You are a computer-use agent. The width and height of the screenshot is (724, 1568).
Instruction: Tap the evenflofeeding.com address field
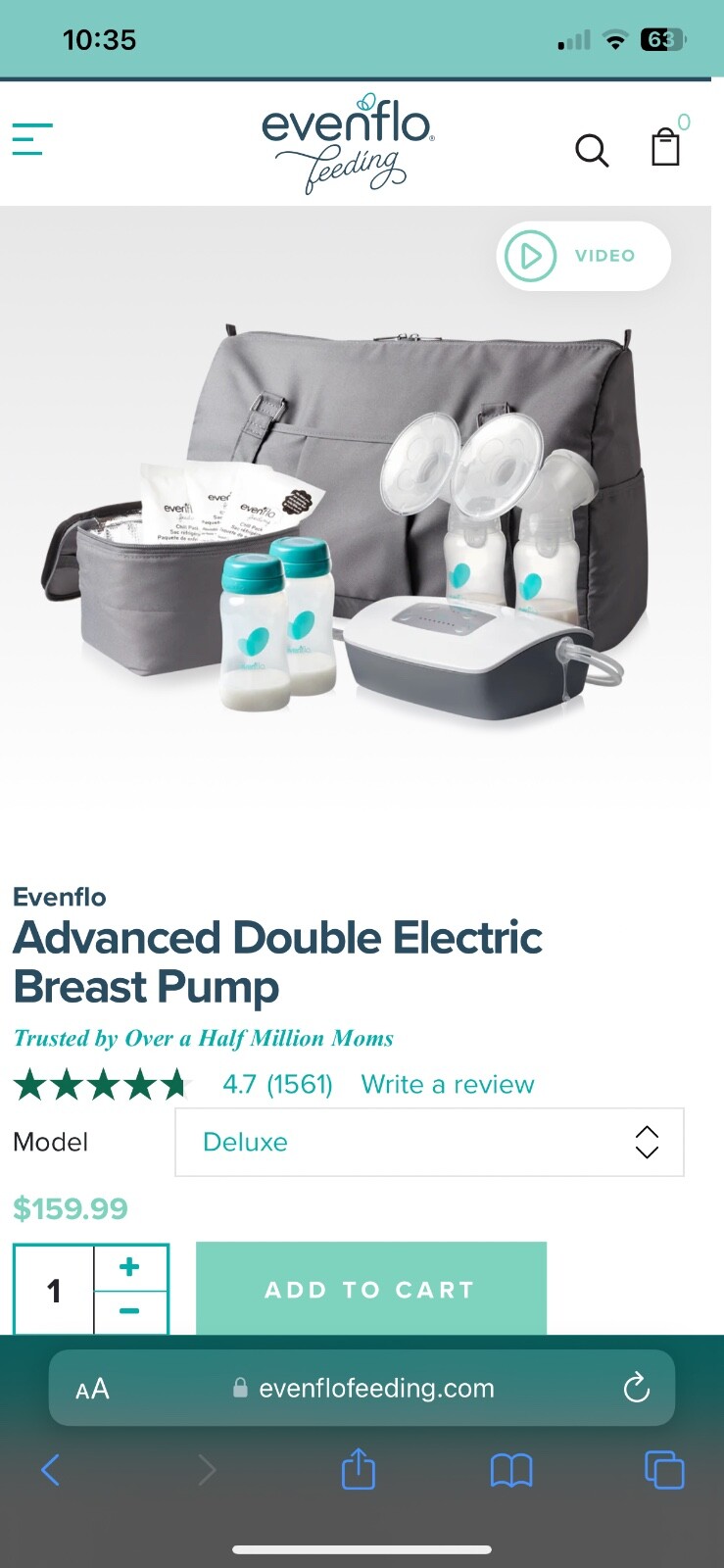point(376,1388)
